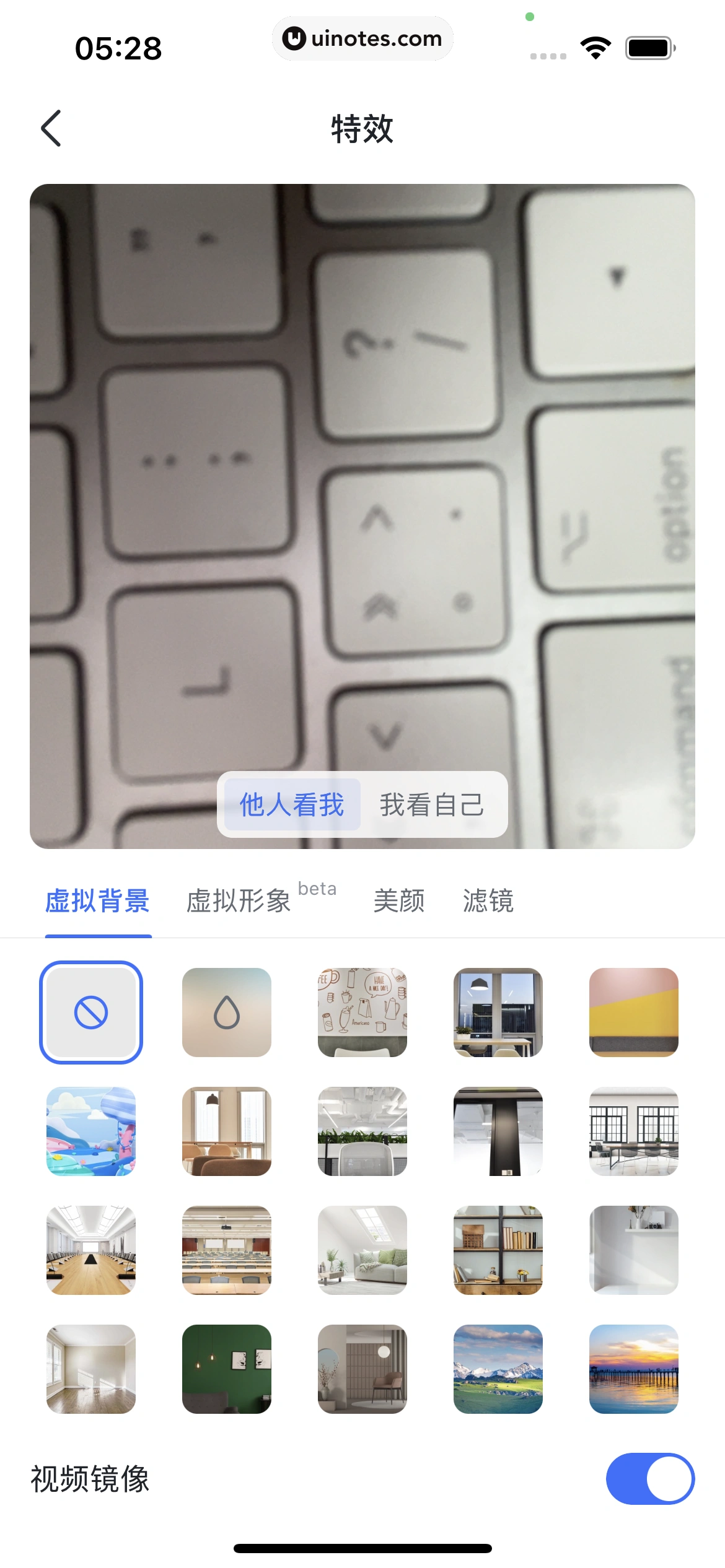Pick the yellow and pink wall background
Image resolution: width=725 pixels, height=1568 pixels.
(x=633, y=1013)
